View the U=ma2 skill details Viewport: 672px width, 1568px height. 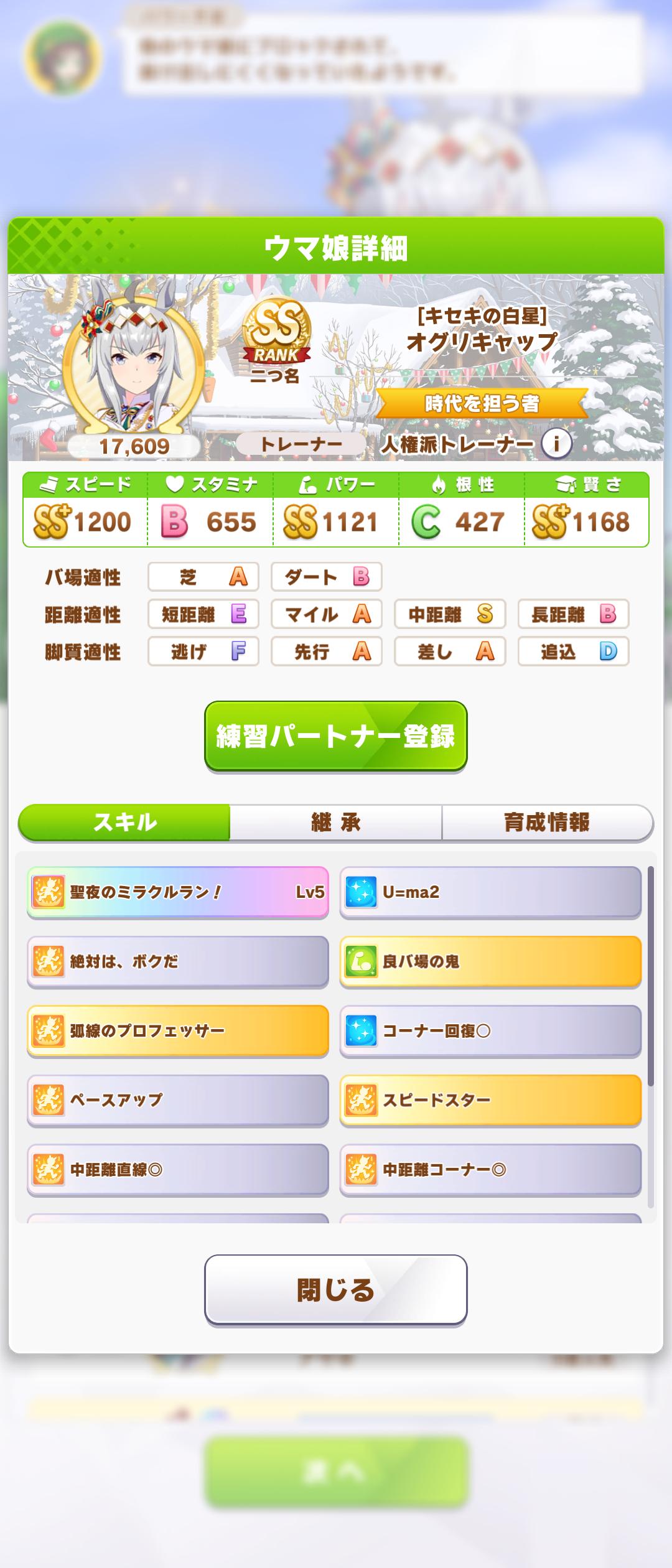point(490,892)
